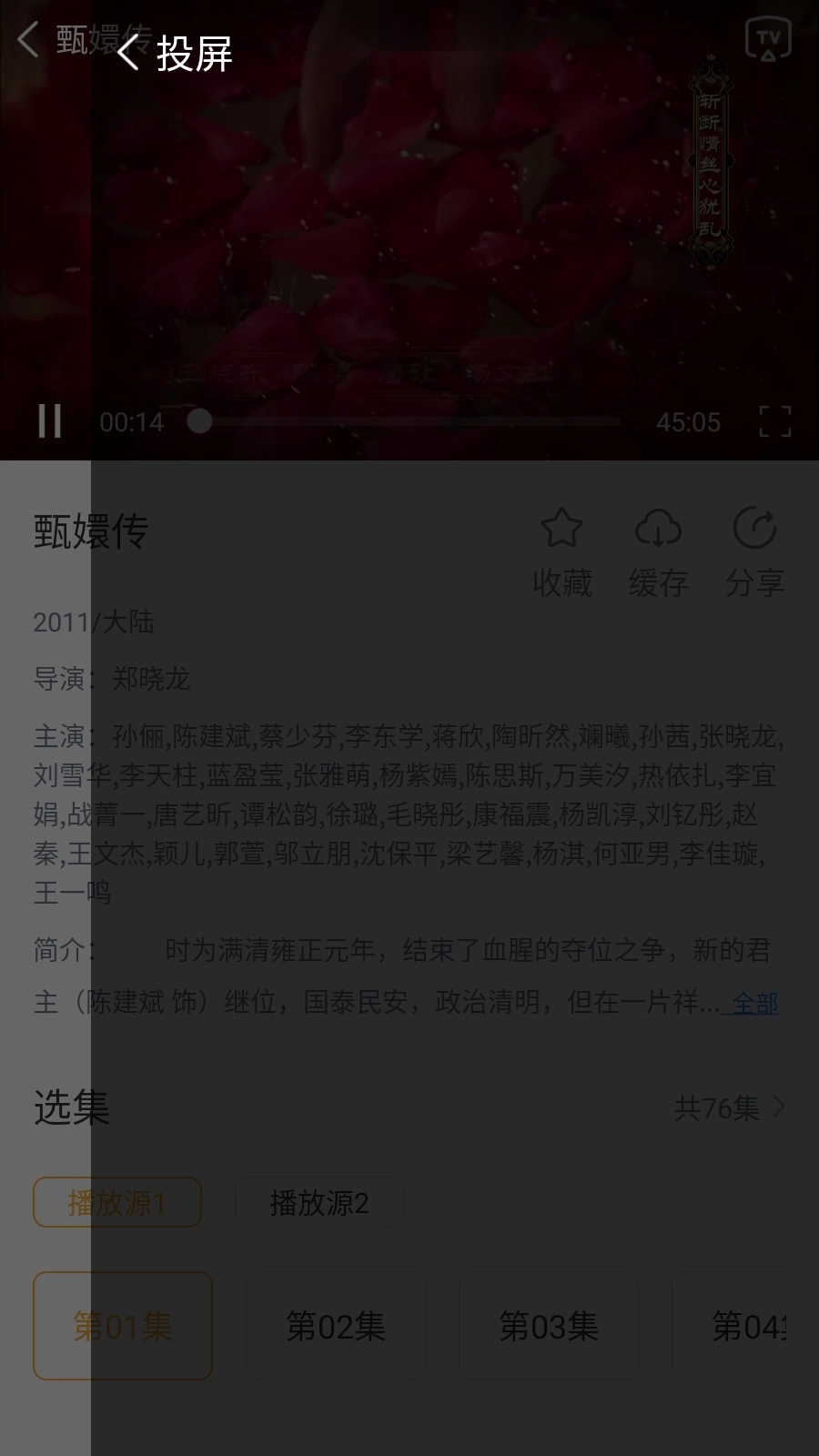Switch to 播放源2
This screenshot has height=1456, width=819.
point(319,1203)
